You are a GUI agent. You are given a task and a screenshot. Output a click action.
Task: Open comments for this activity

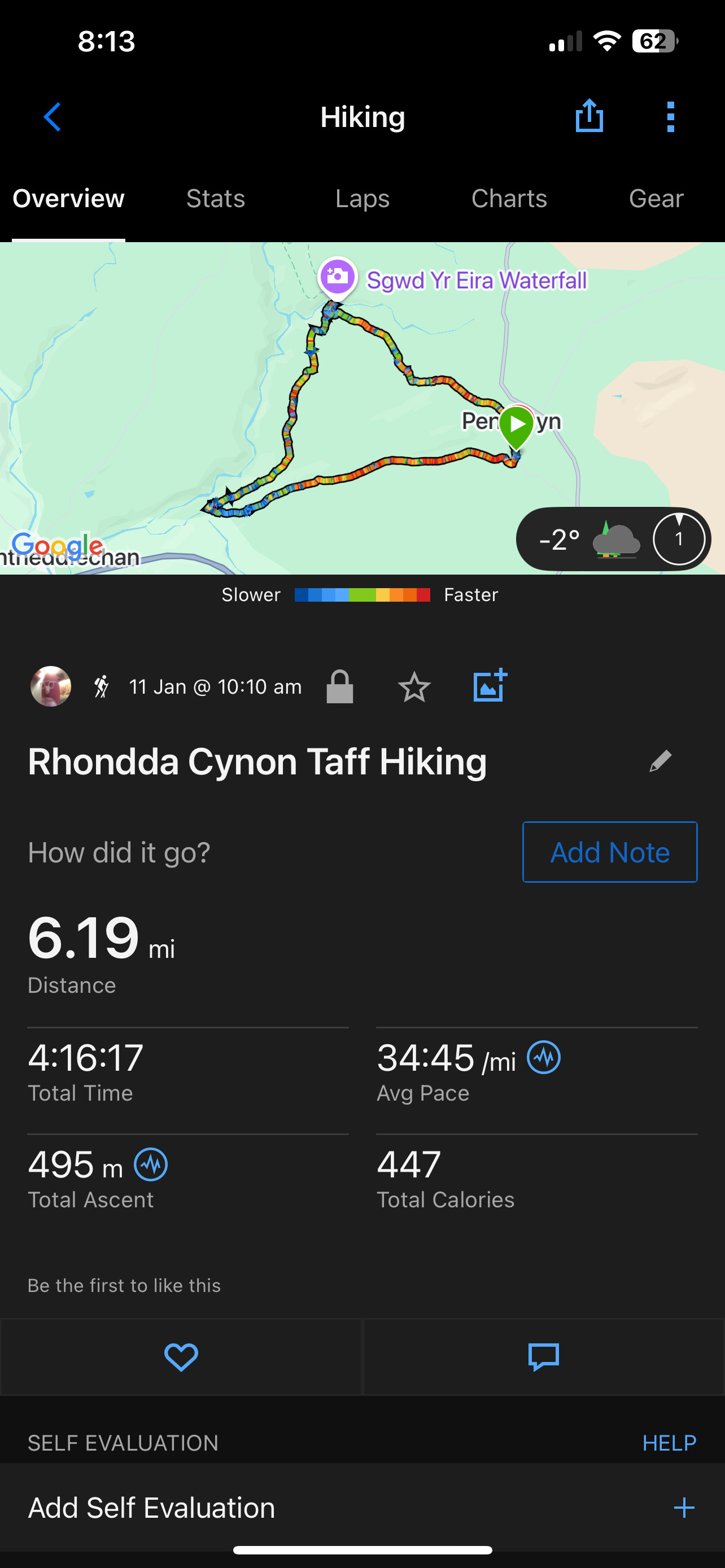pos(543,1357)
